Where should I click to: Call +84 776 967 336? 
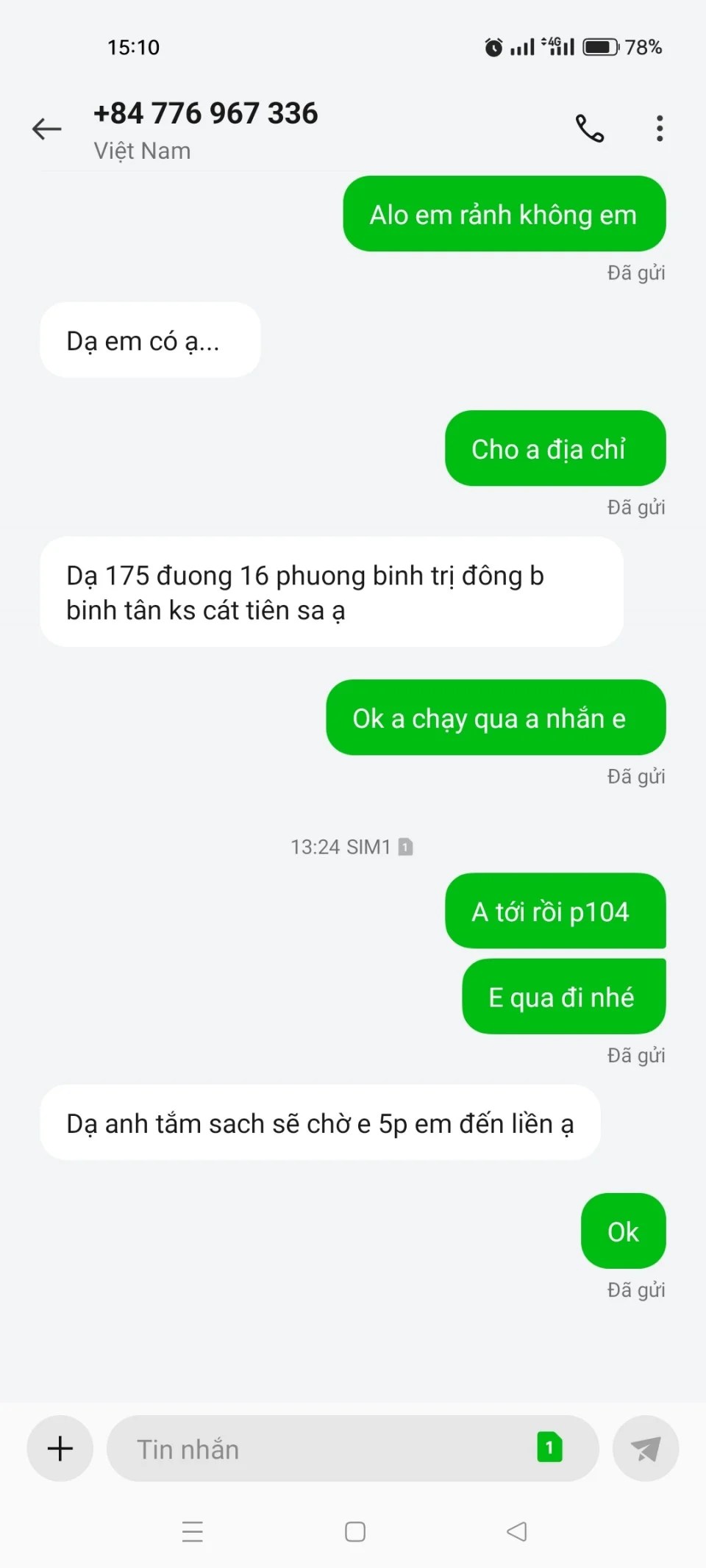tap(589, 129)
